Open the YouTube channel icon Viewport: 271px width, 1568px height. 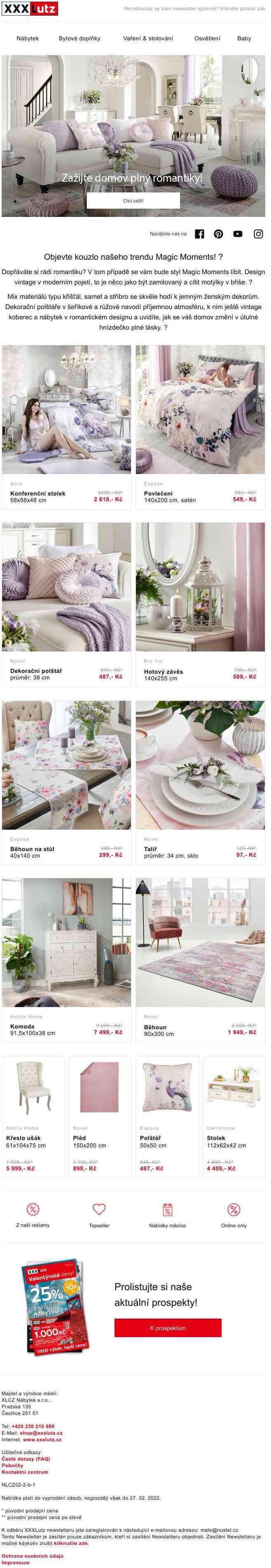[x=238, y=234]
